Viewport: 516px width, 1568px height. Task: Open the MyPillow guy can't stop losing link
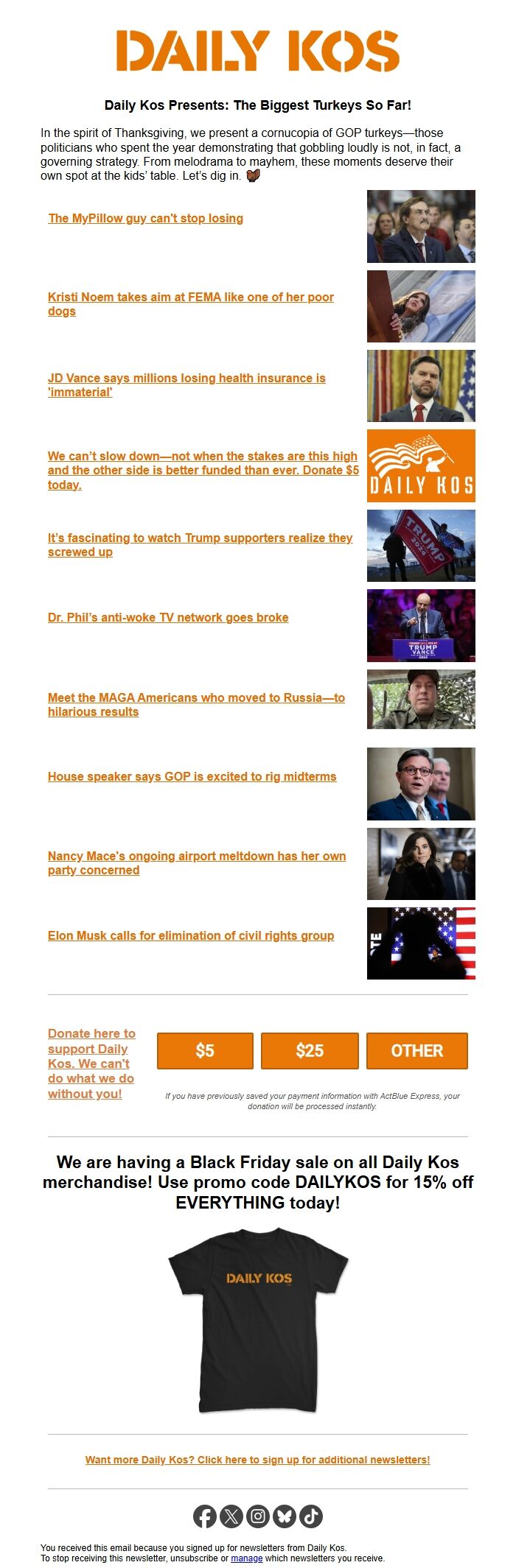145,218
